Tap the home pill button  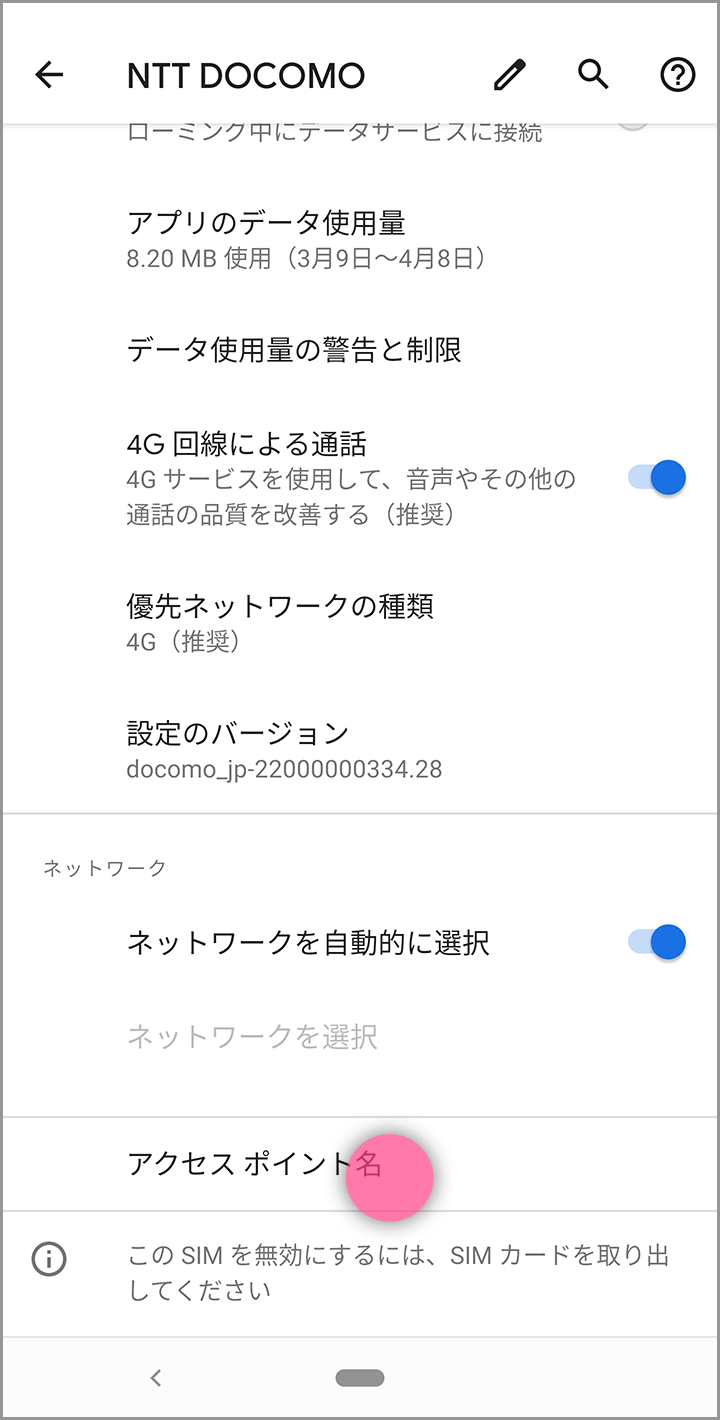(360, 1378)
